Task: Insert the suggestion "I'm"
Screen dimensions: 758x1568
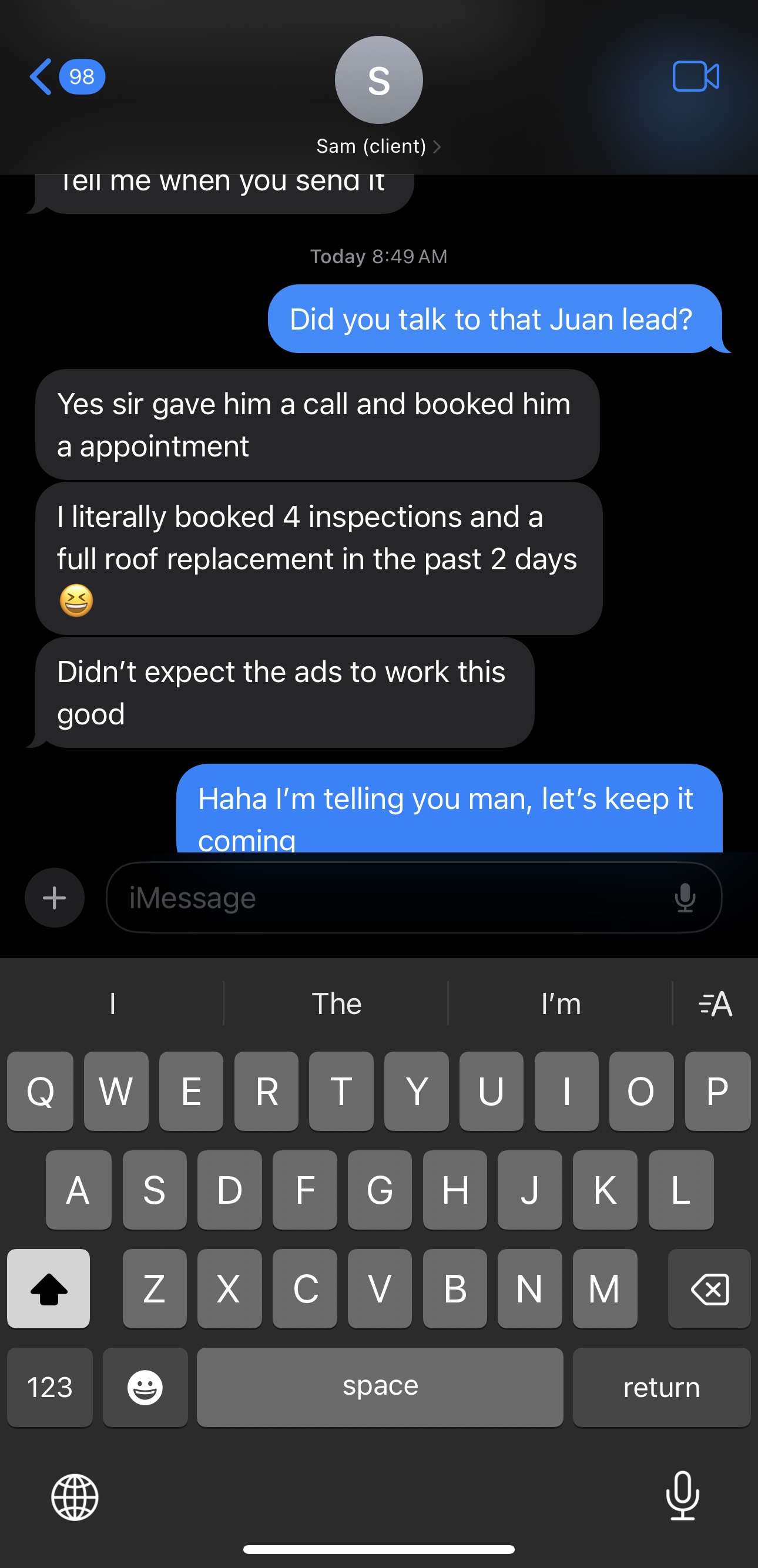Action: tap(560, 1003)
